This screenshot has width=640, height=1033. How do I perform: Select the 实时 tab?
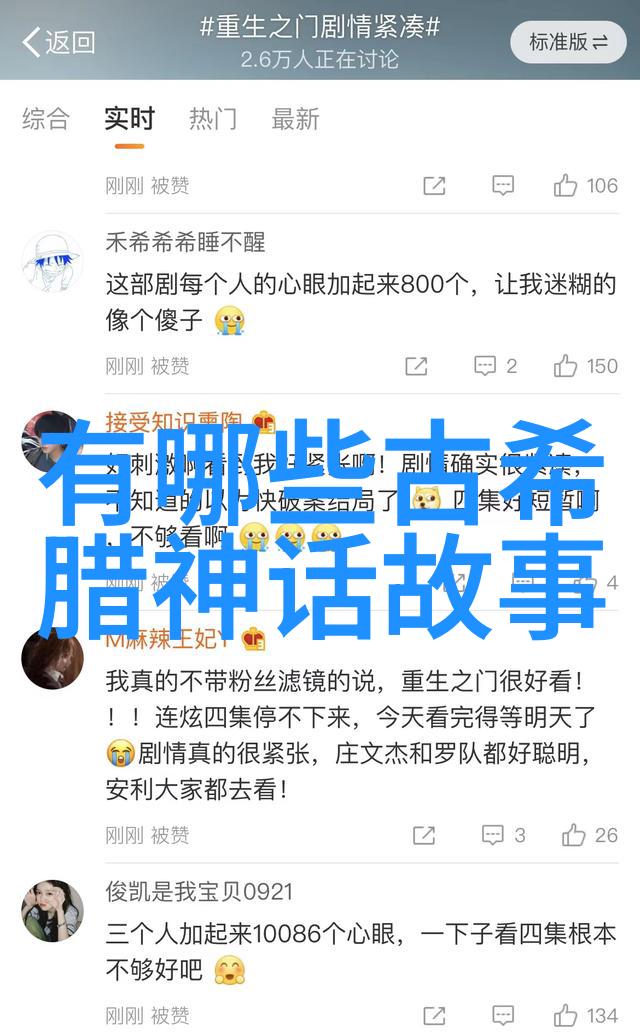click(x=129, y=119)
